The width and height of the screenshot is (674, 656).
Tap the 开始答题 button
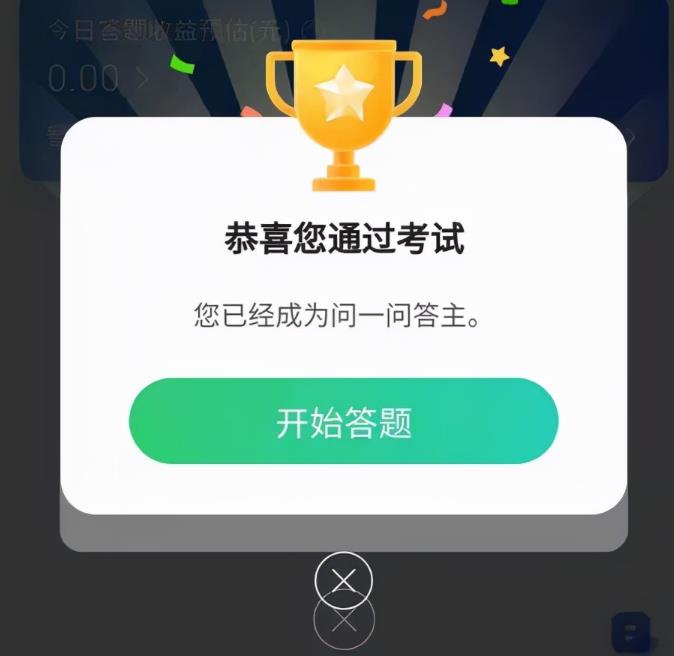click(x=343, y=422)
